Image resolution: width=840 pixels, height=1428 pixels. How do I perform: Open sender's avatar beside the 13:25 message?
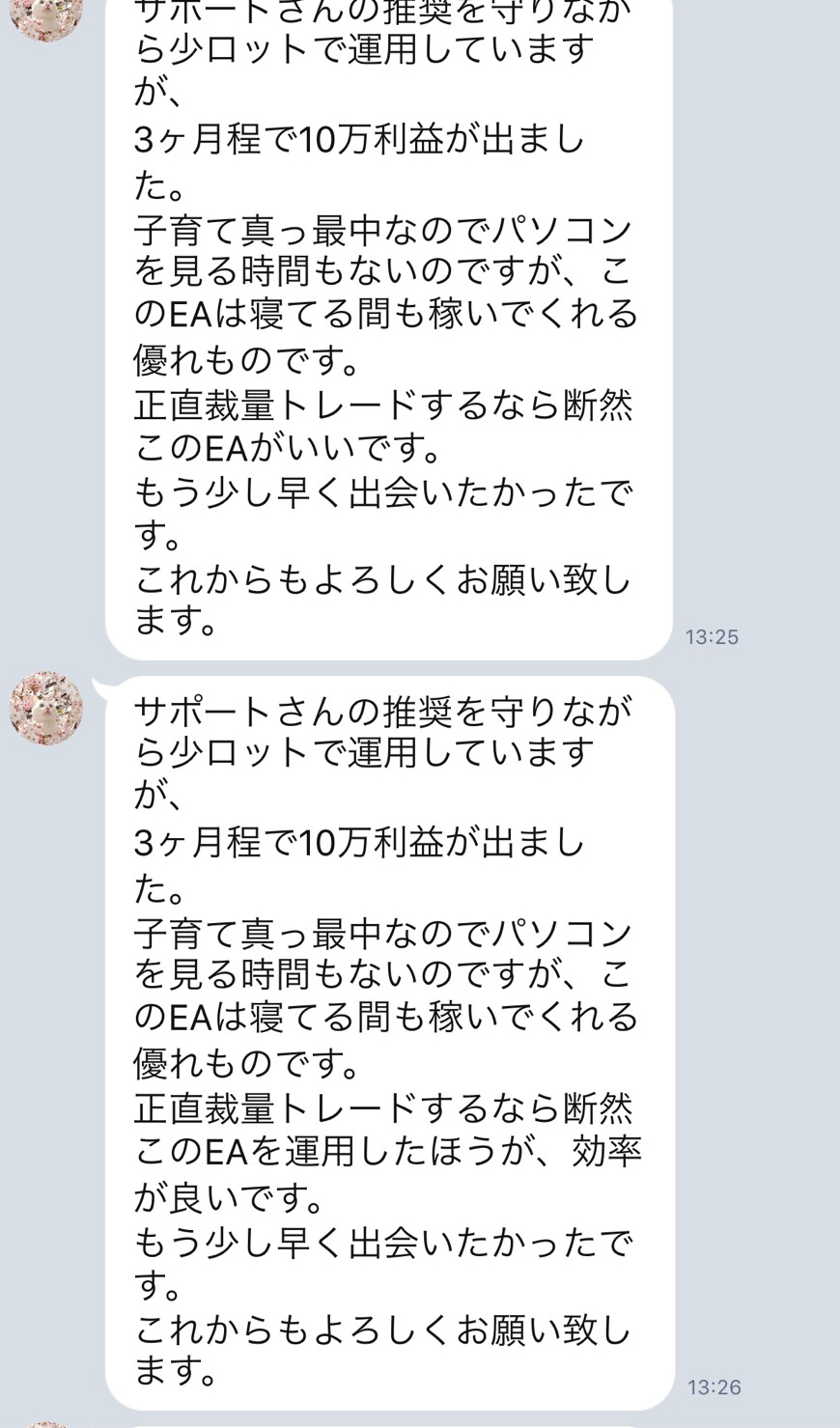(x=45, y=15)
